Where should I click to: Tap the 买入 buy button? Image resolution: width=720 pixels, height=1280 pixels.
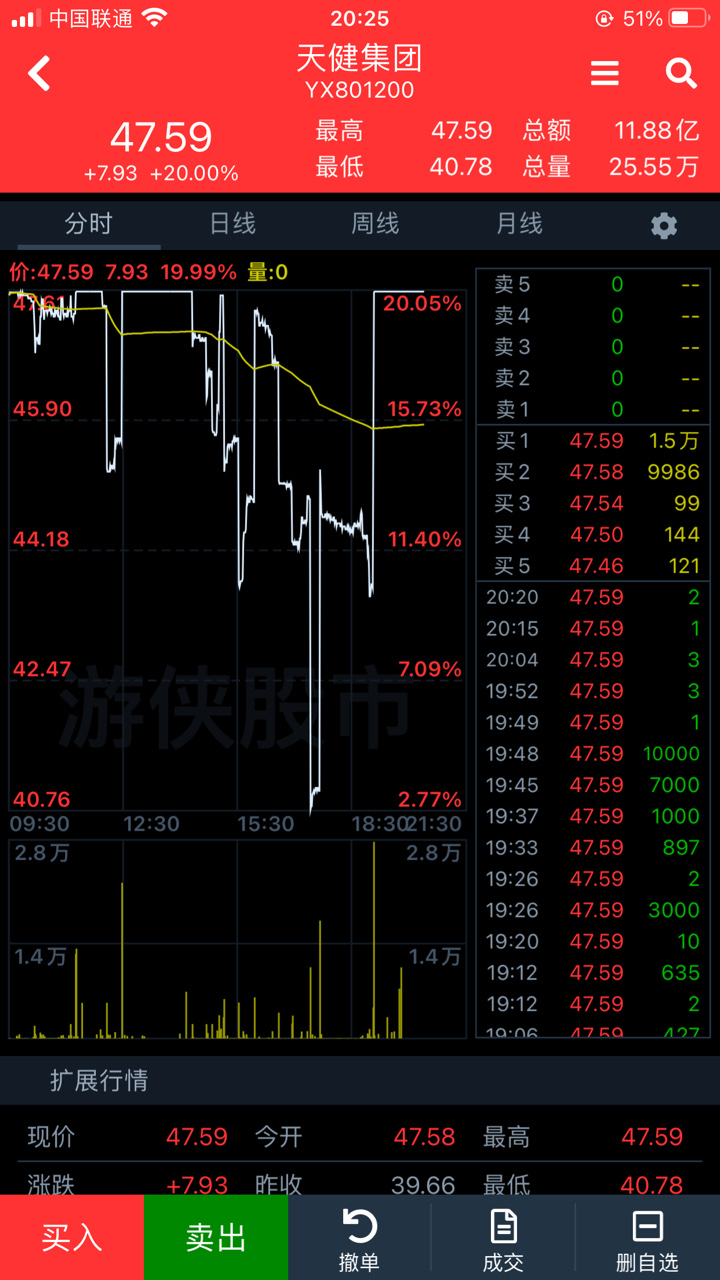[72, 1238]
